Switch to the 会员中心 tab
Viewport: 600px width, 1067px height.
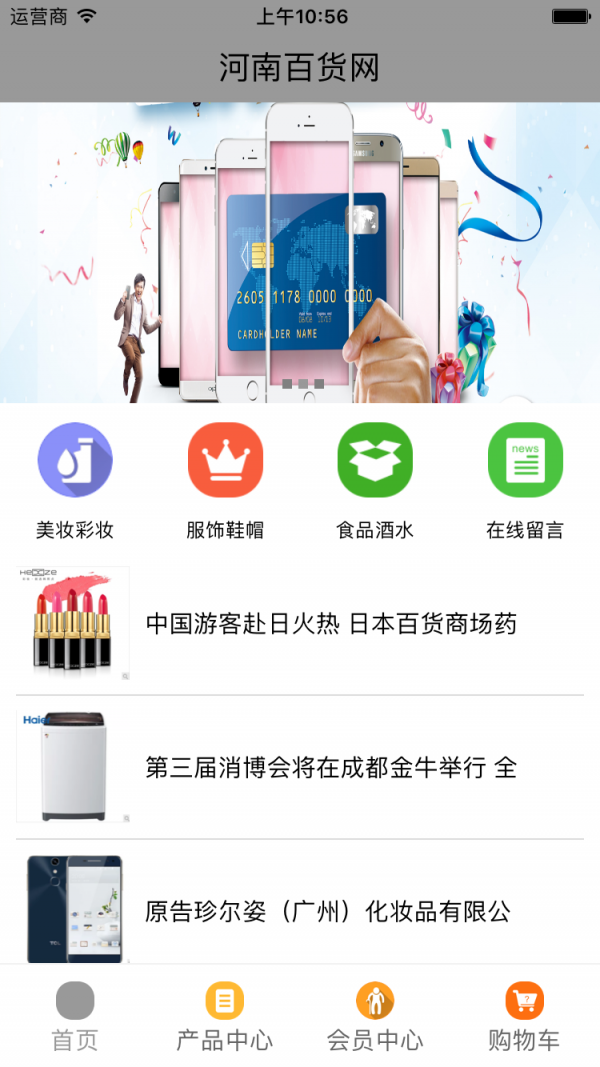[375, 1015]
